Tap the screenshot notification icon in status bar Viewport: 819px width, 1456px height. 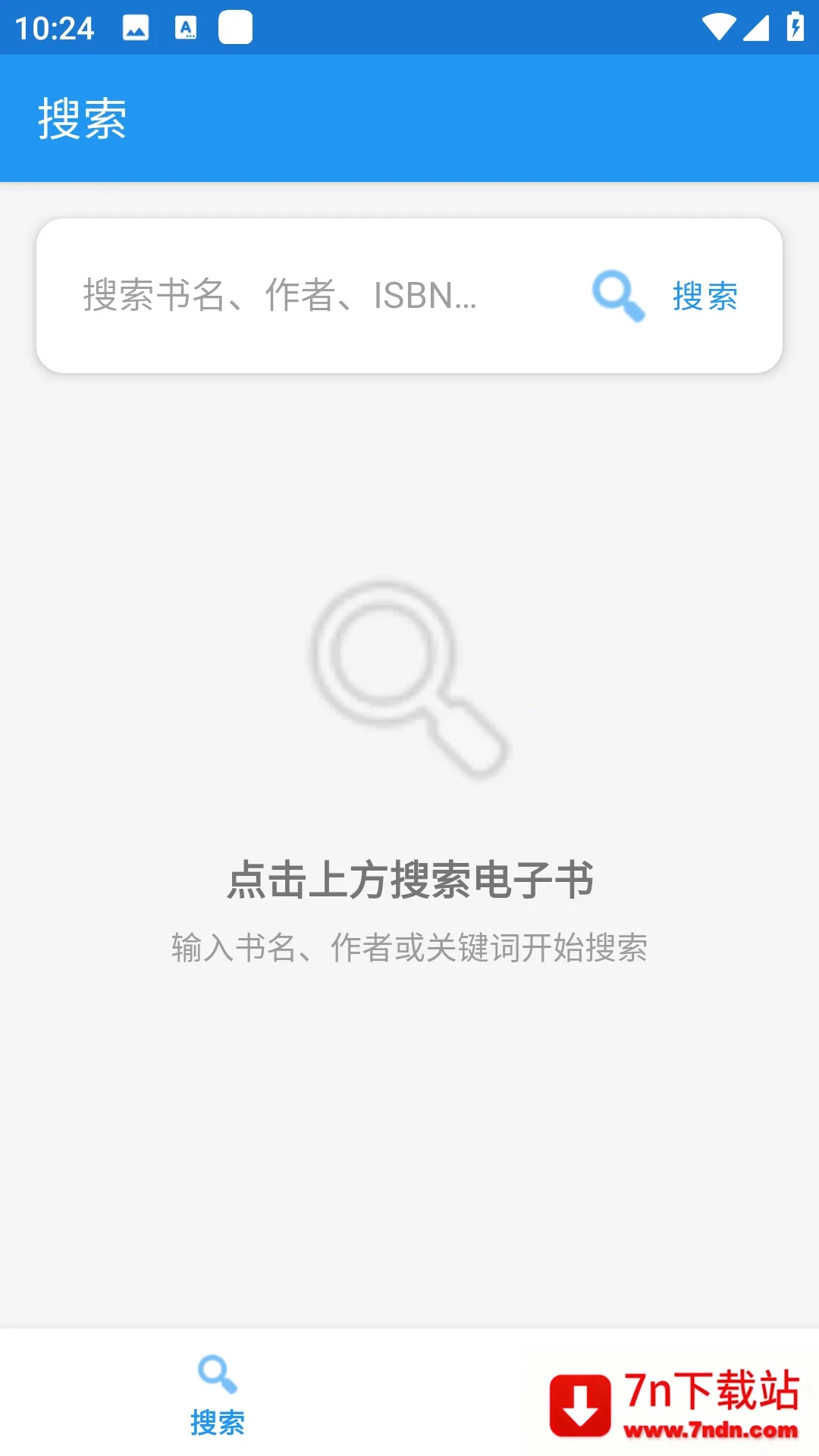pos(235,27)
